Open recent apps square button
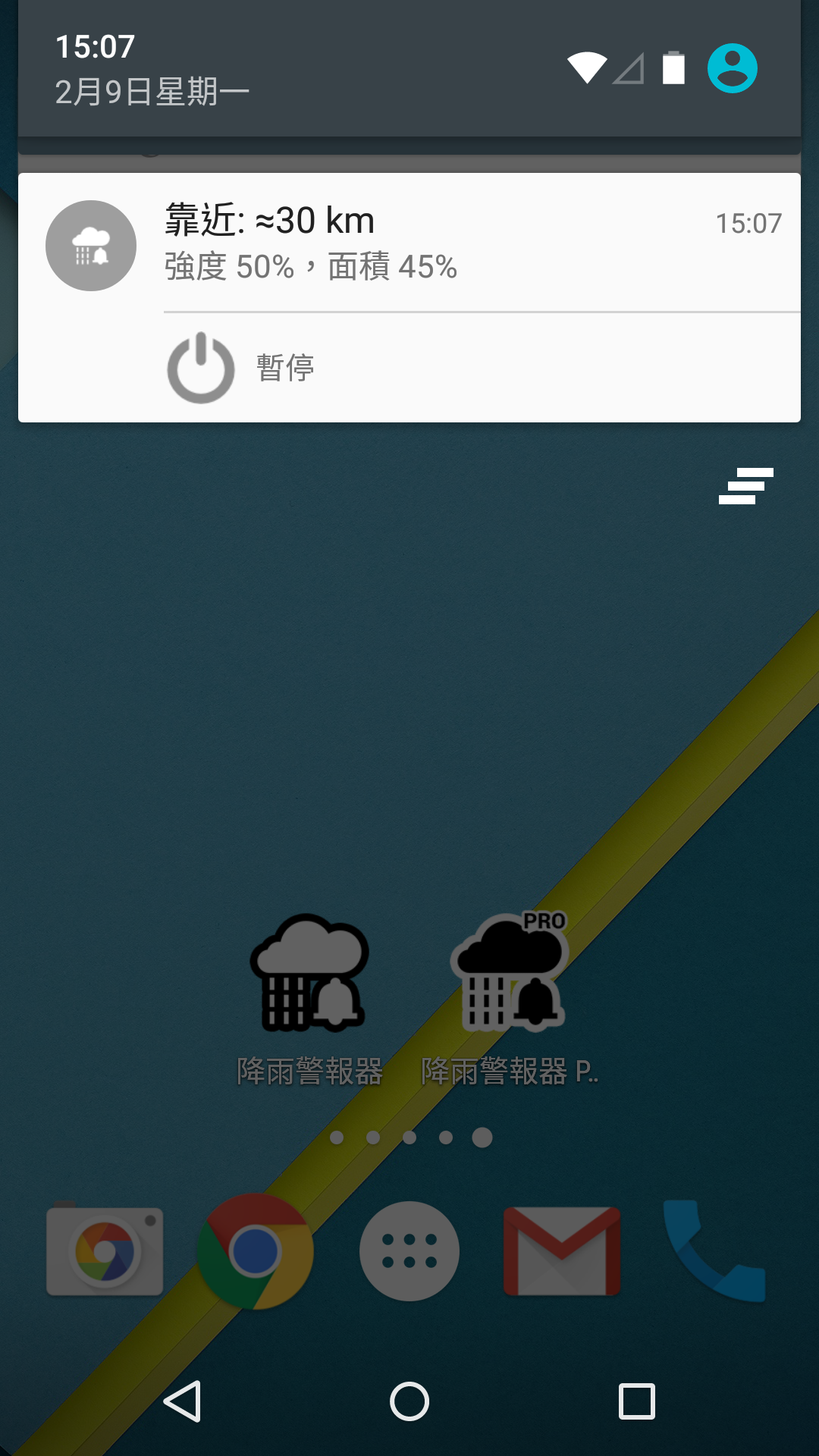 (x=636, y=1401)
